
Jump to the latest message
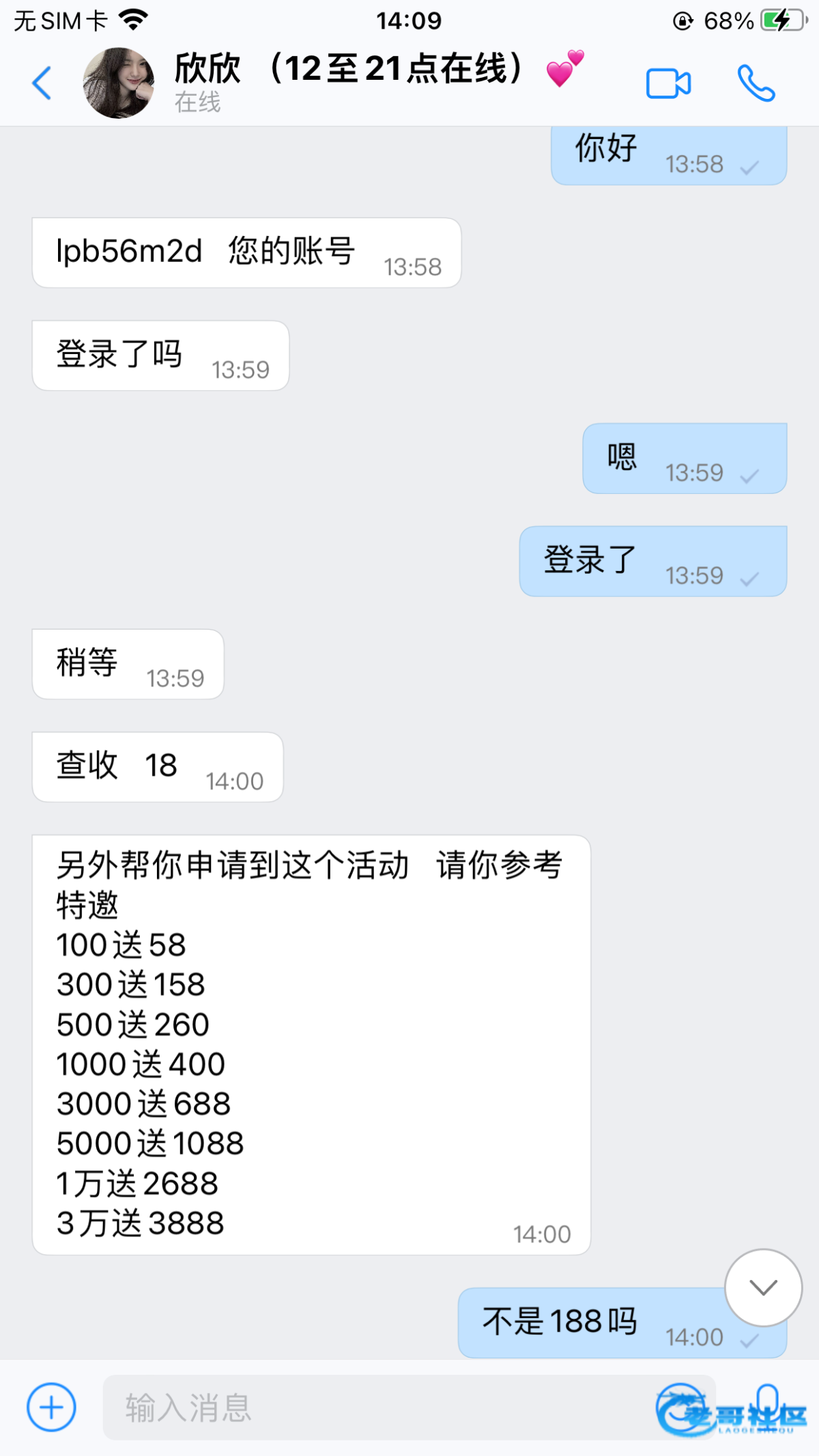(x=763, y=1287)
